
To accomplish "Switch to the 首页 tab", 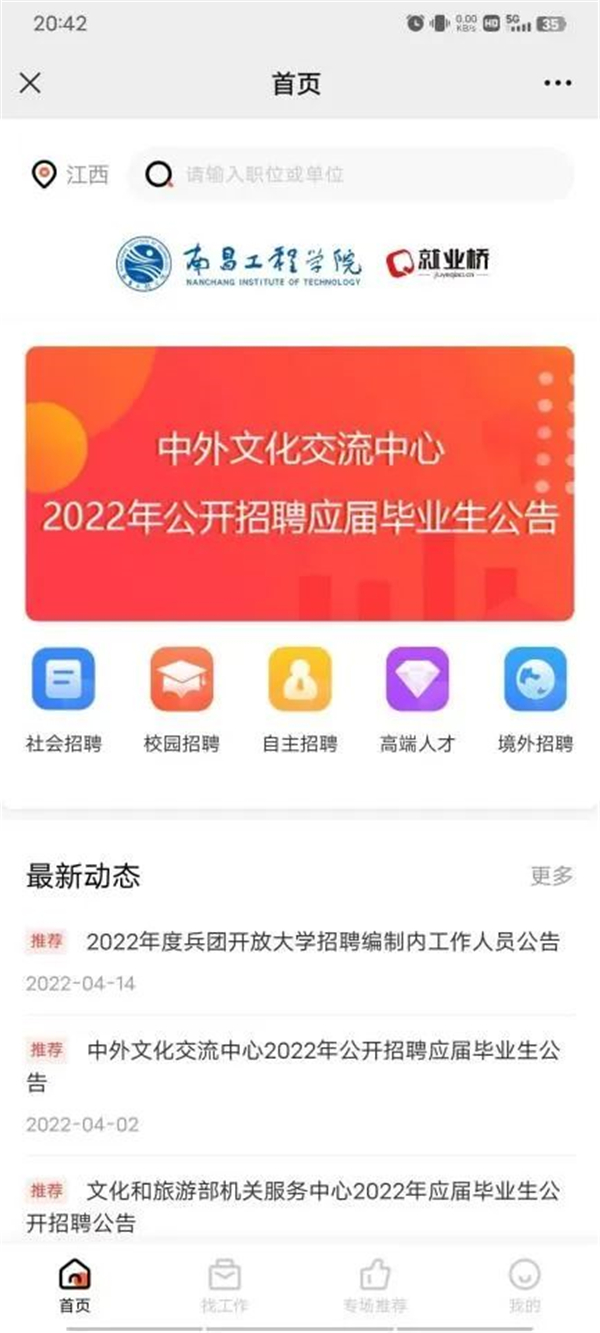I will pyautogui.click(x=75, y=1285).
